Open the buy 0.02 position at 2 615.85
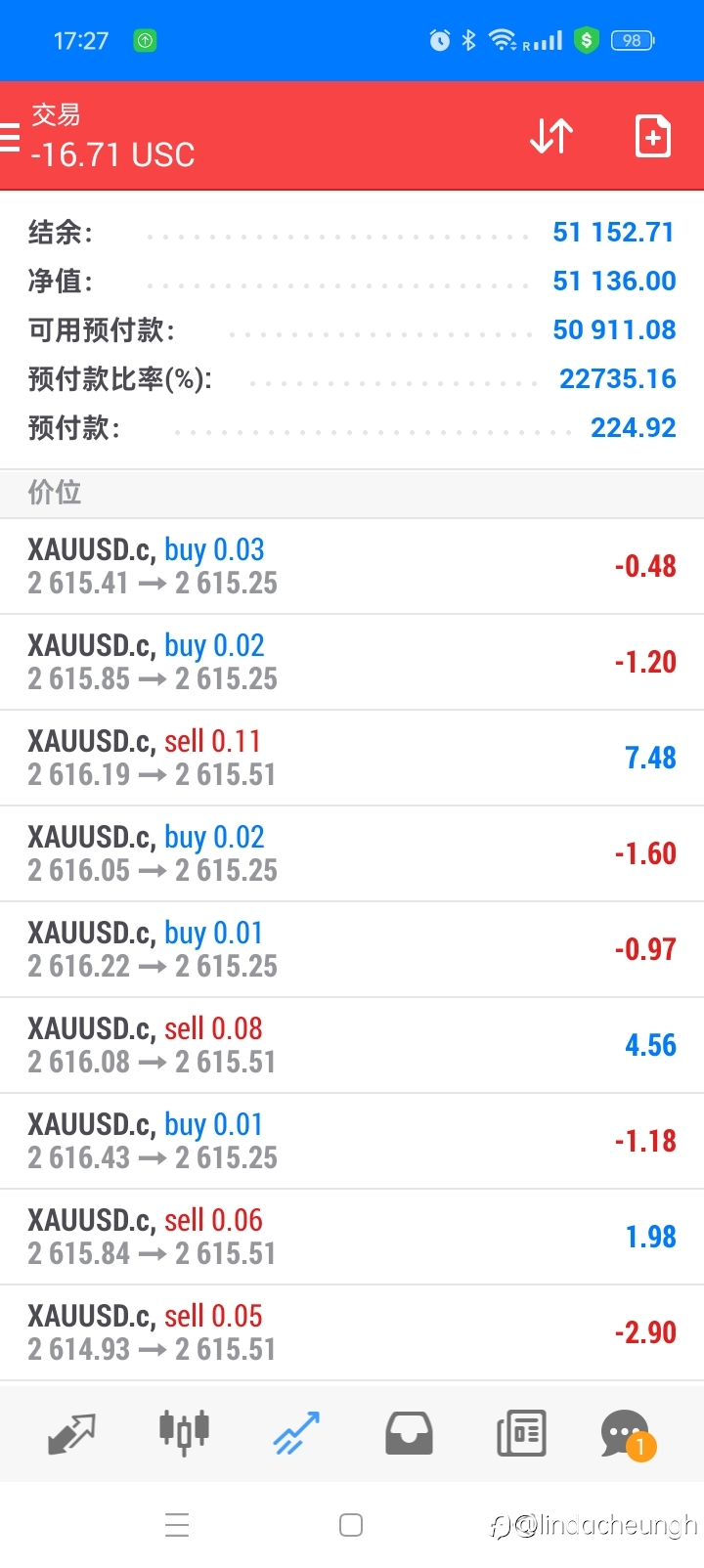The width and height of the screenshot is (704, 1568). pos(352,662)
